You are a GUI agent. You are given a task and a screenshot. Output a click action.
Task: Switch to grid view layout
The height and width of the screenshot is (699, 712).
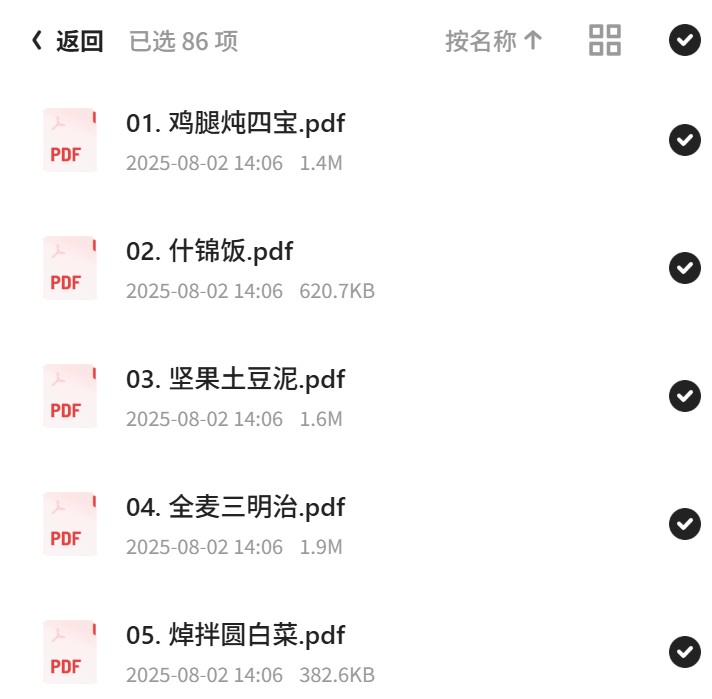pos(604,40)
